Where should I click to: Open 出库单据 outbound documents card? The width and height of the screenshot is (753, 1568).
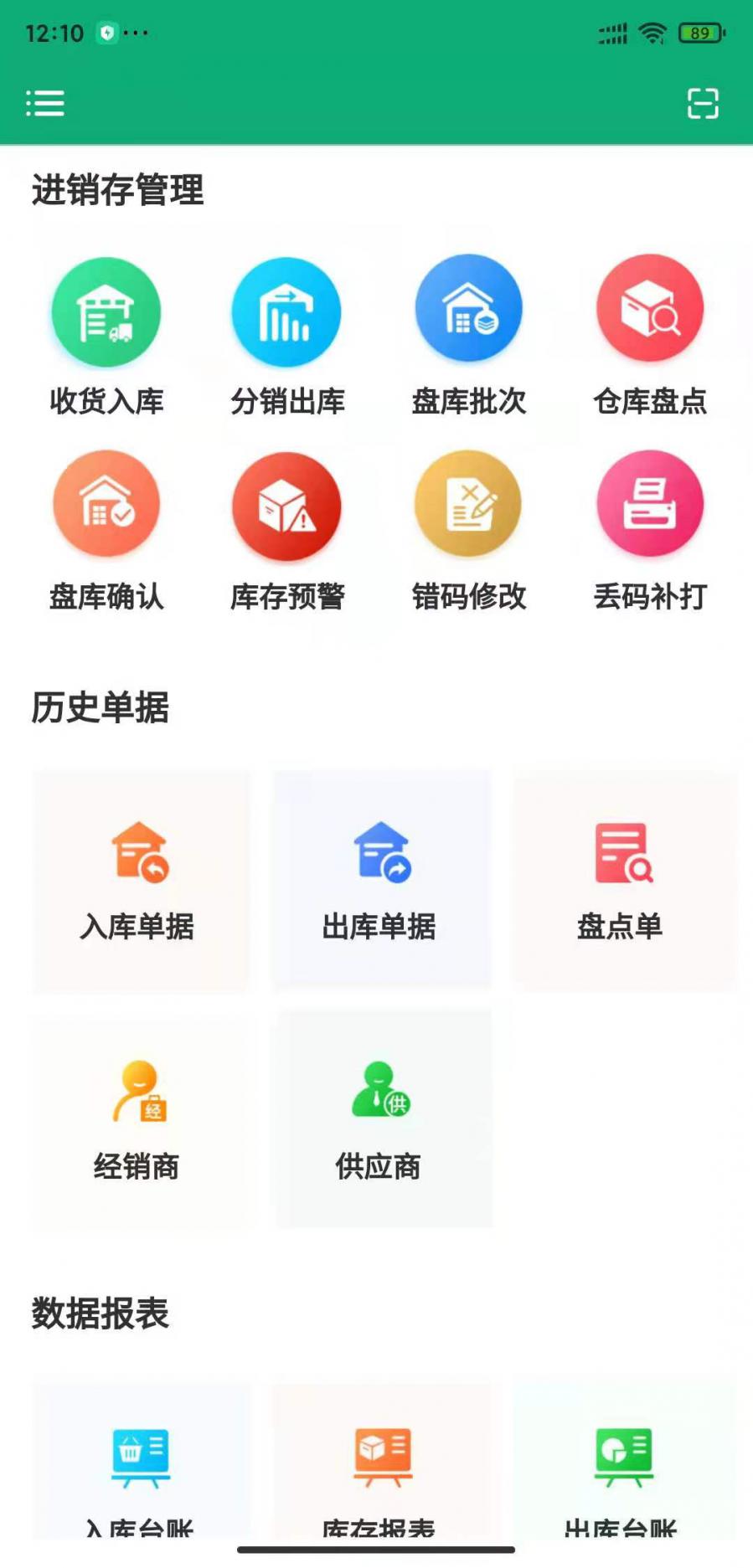pyautogui.click(x=381, y=882)
